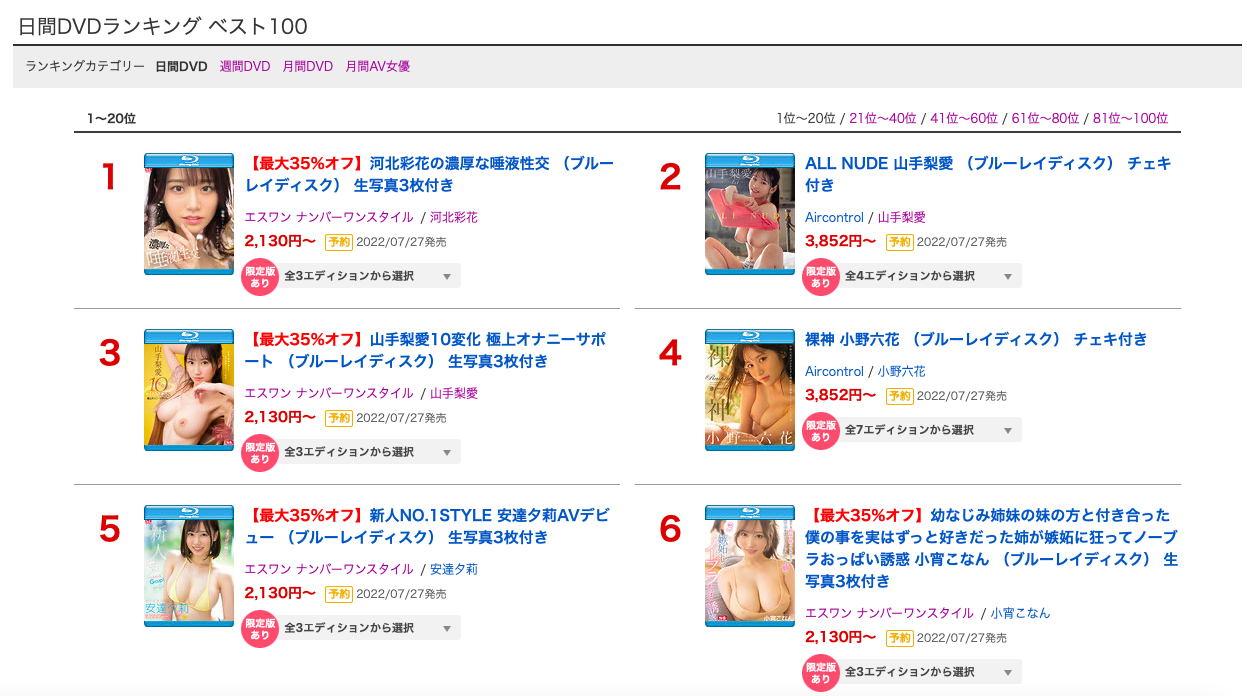This screenshot has height=696, width=1247.
Task: Switch to the 月間DVD ranking category
Action: [307, 67]
